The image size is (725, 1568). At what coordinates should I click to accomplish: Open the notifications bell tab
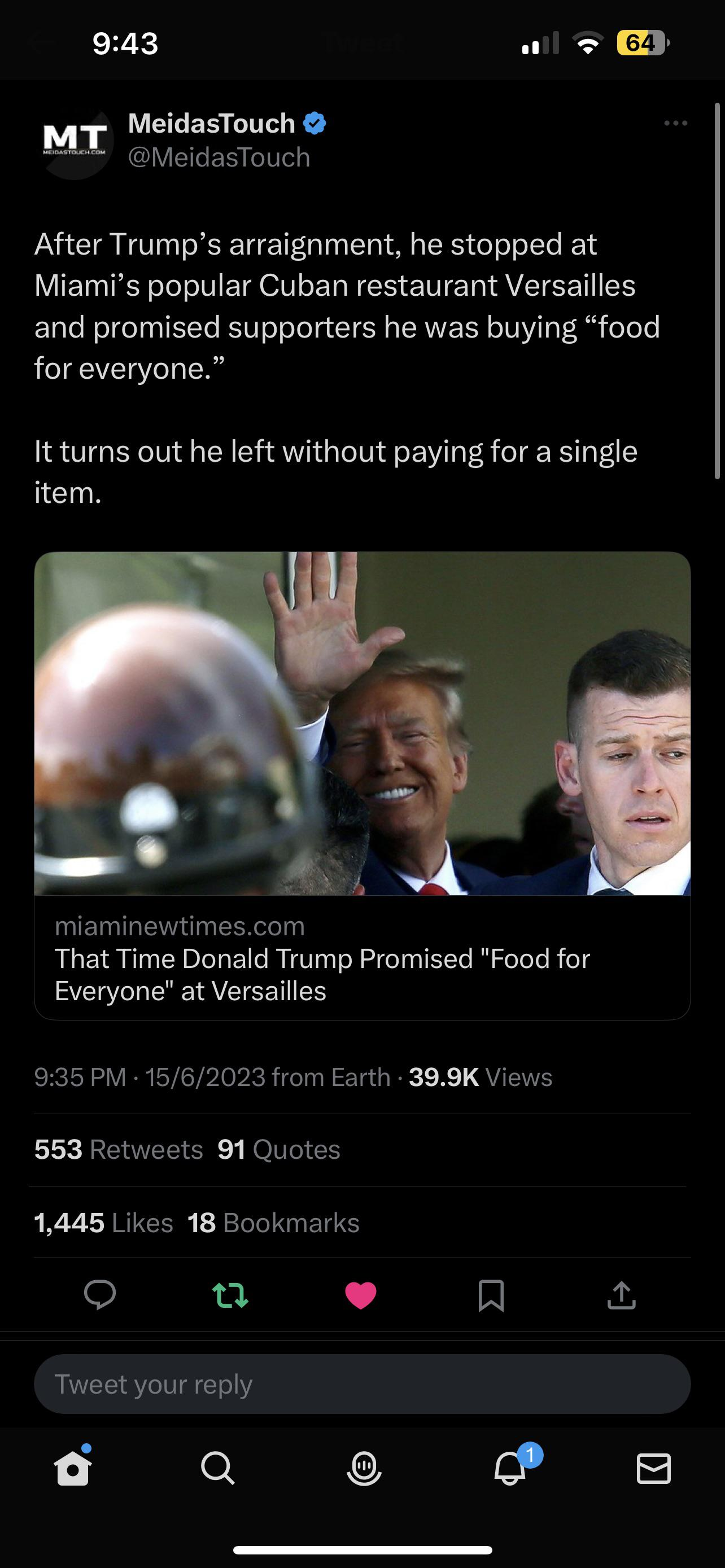510,1469
